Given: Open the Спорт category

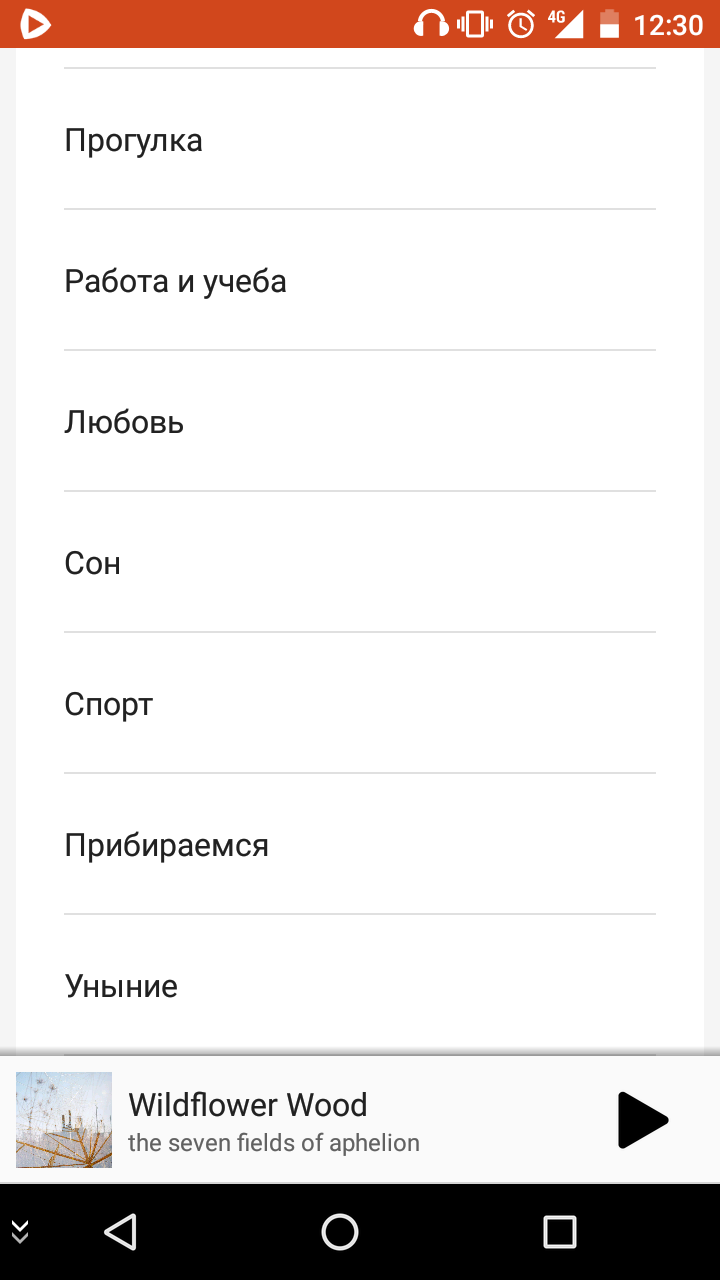Looking at the screenshot, I should (x=360, y=704).
